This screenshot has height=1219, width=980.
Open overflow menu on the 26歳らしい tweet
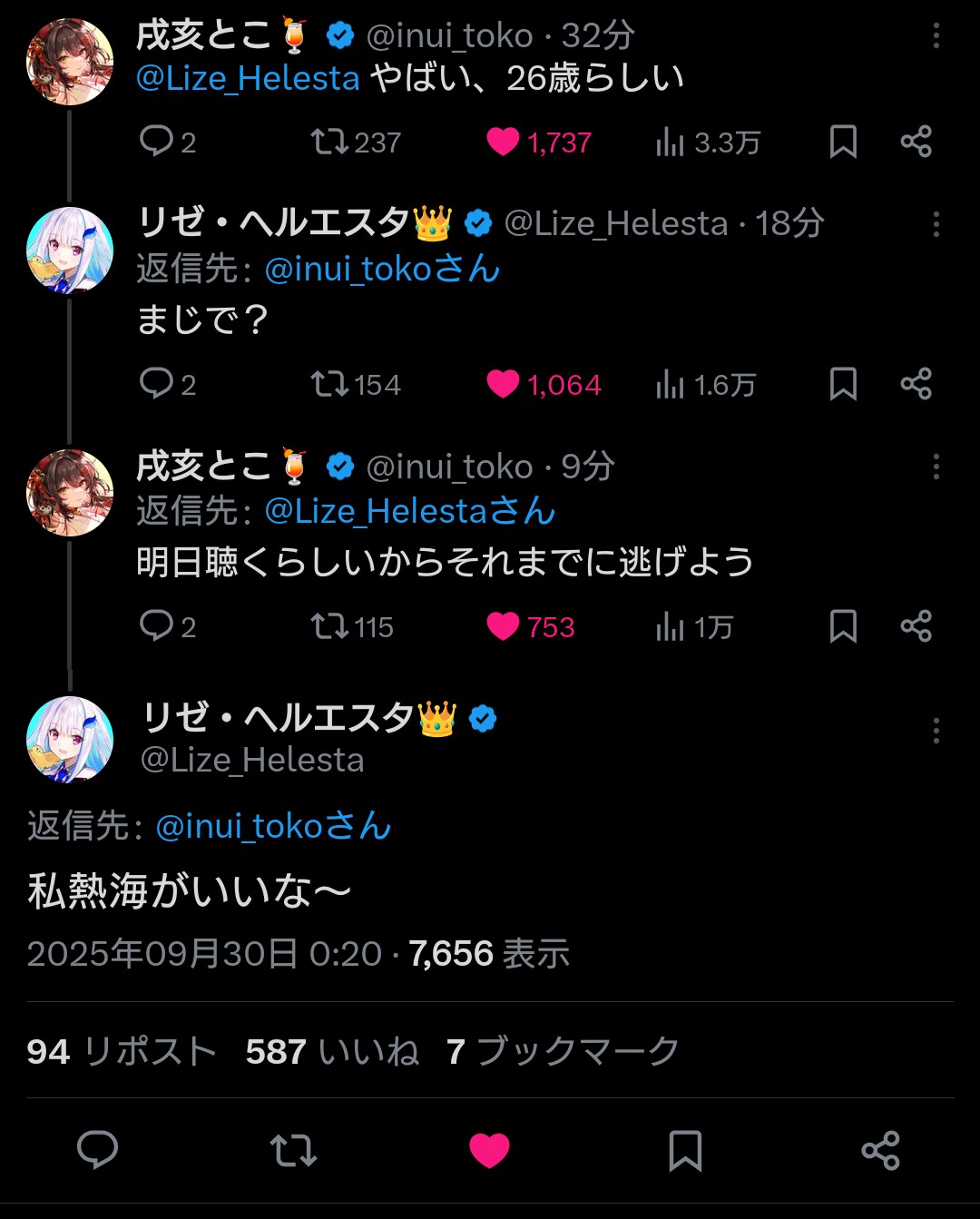(x=936, y=36)
